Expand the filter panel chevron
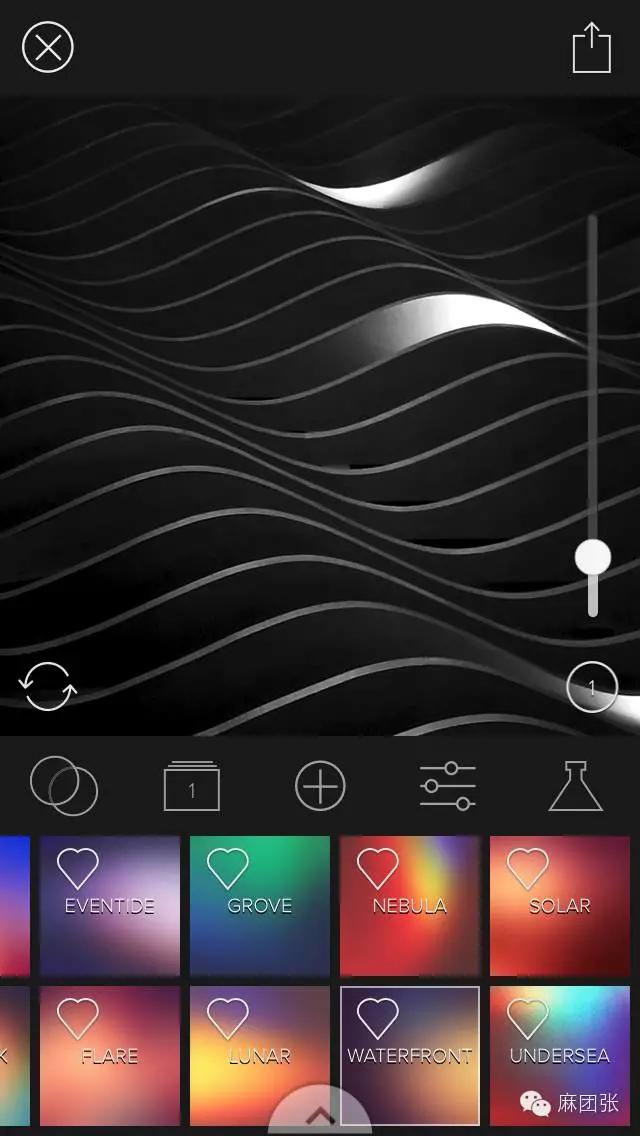Viewport: 640px width, 1136px height. pos(319,1116)
